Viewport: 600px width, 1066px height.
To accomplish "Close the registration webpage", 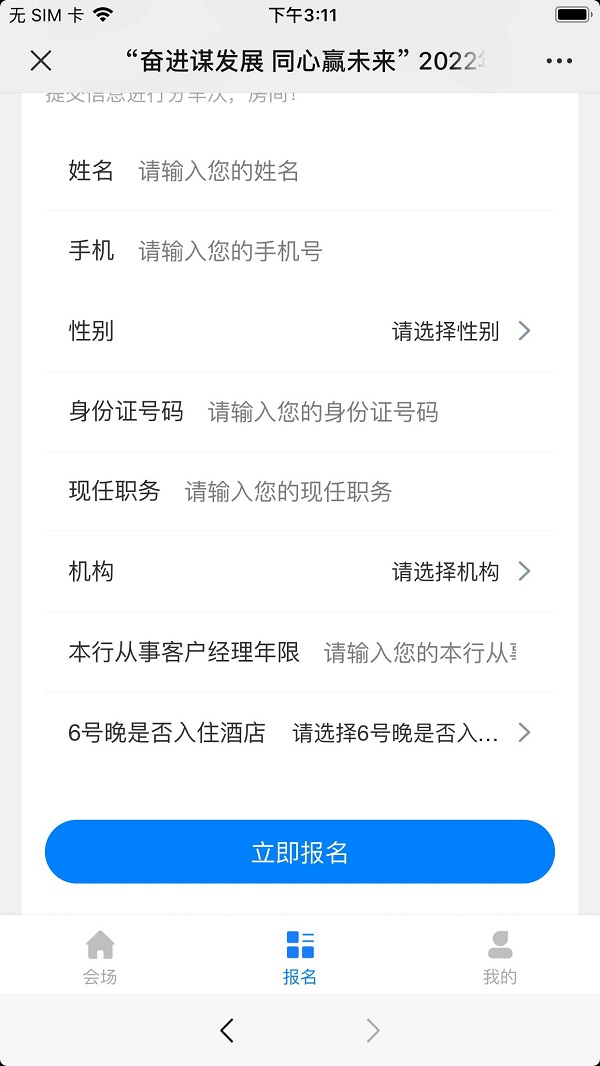I will click(41, 61).
